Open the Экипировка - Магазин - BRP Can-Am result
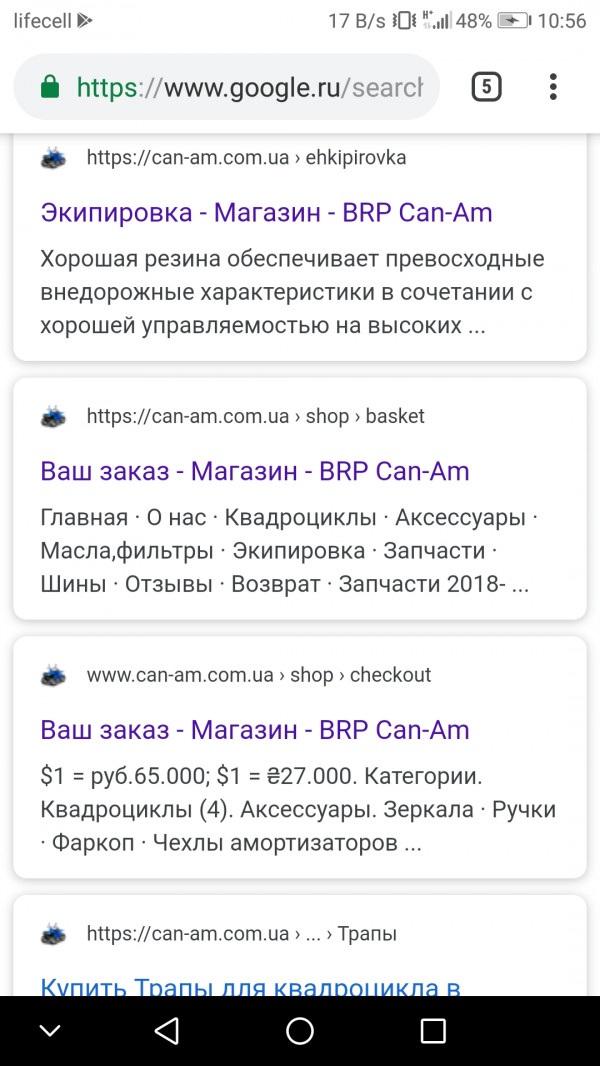 pos(266,213)
